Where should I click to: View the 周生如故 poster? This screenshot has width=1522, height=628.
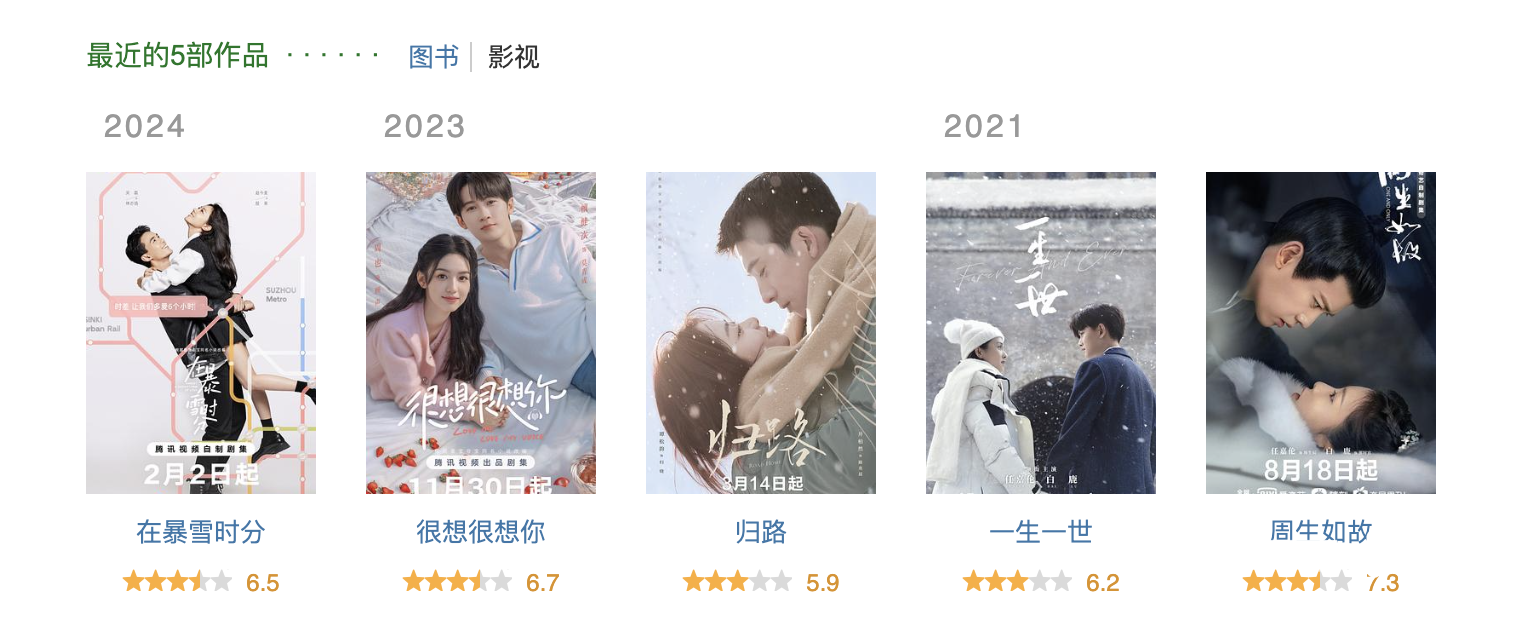1321,332
